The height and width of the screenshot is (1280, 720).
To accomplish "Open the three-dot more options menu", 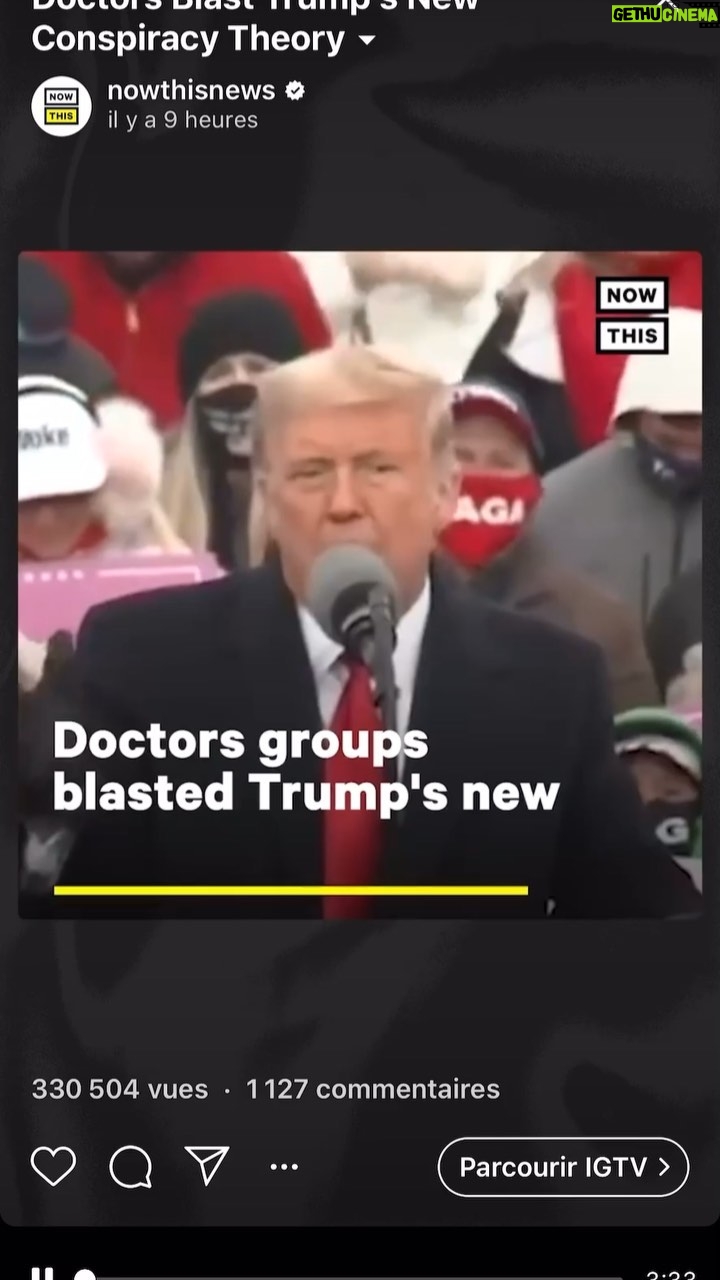I will coord(284,1167).
